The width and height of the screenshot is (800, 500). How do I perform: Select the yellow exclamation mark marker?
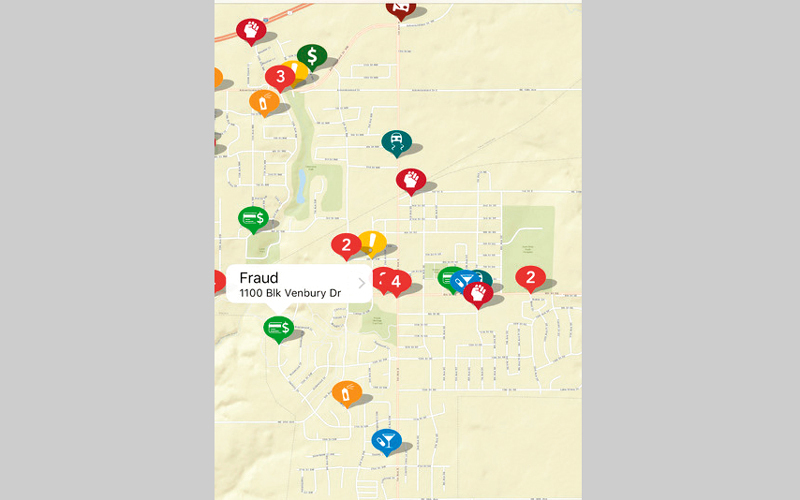pos(372,242)
